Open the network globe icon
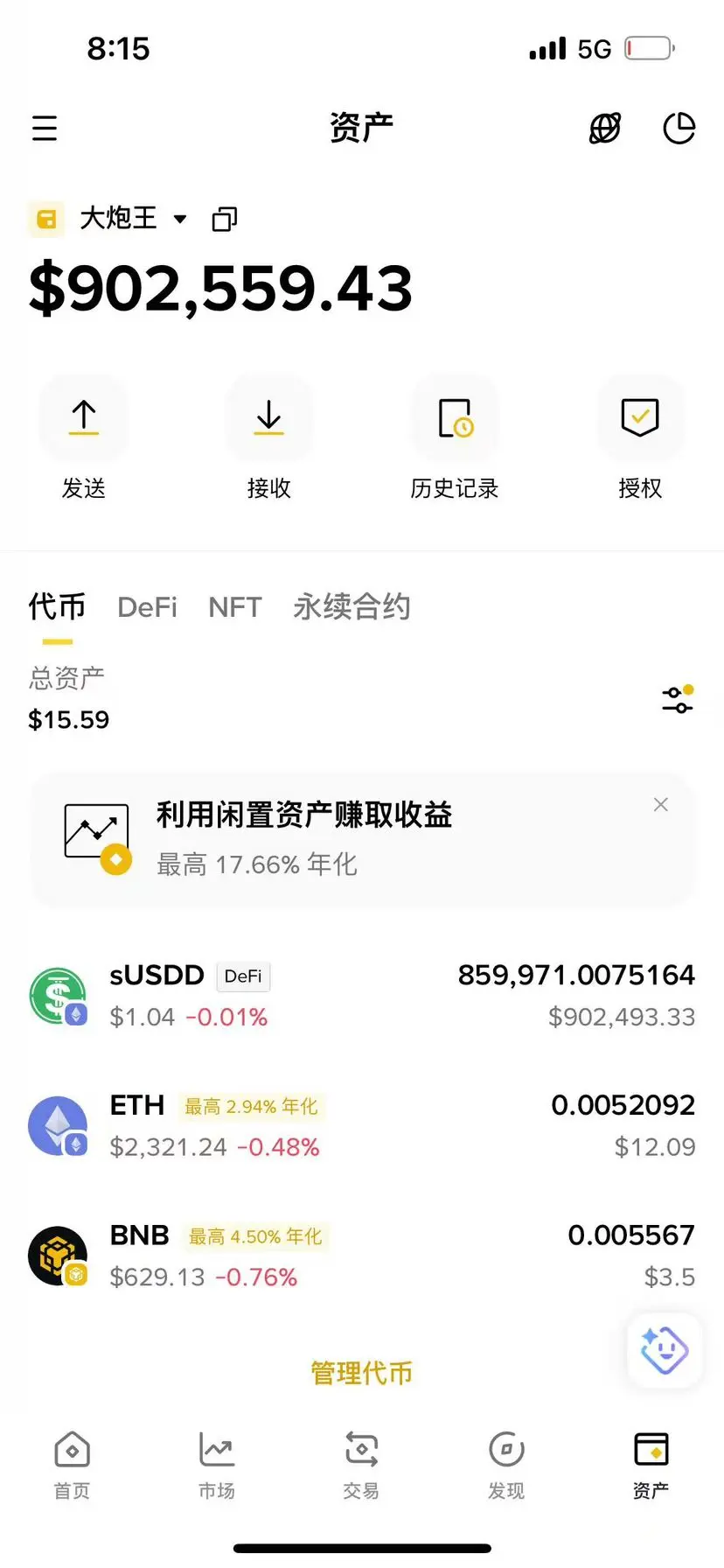Screen dimensions: 724x1568 coord(604,129)
